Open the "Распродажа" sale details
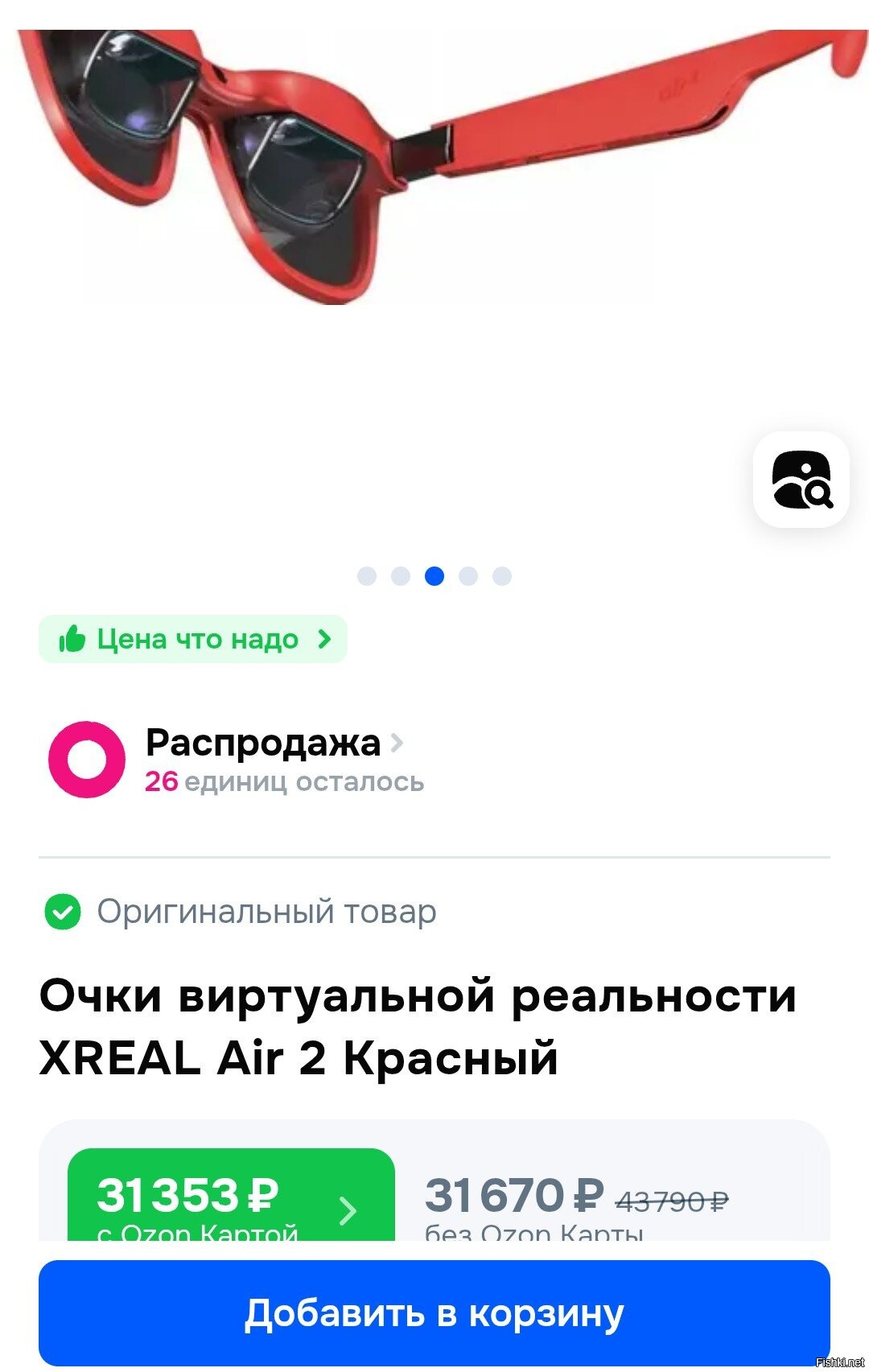 click(264, 744)
